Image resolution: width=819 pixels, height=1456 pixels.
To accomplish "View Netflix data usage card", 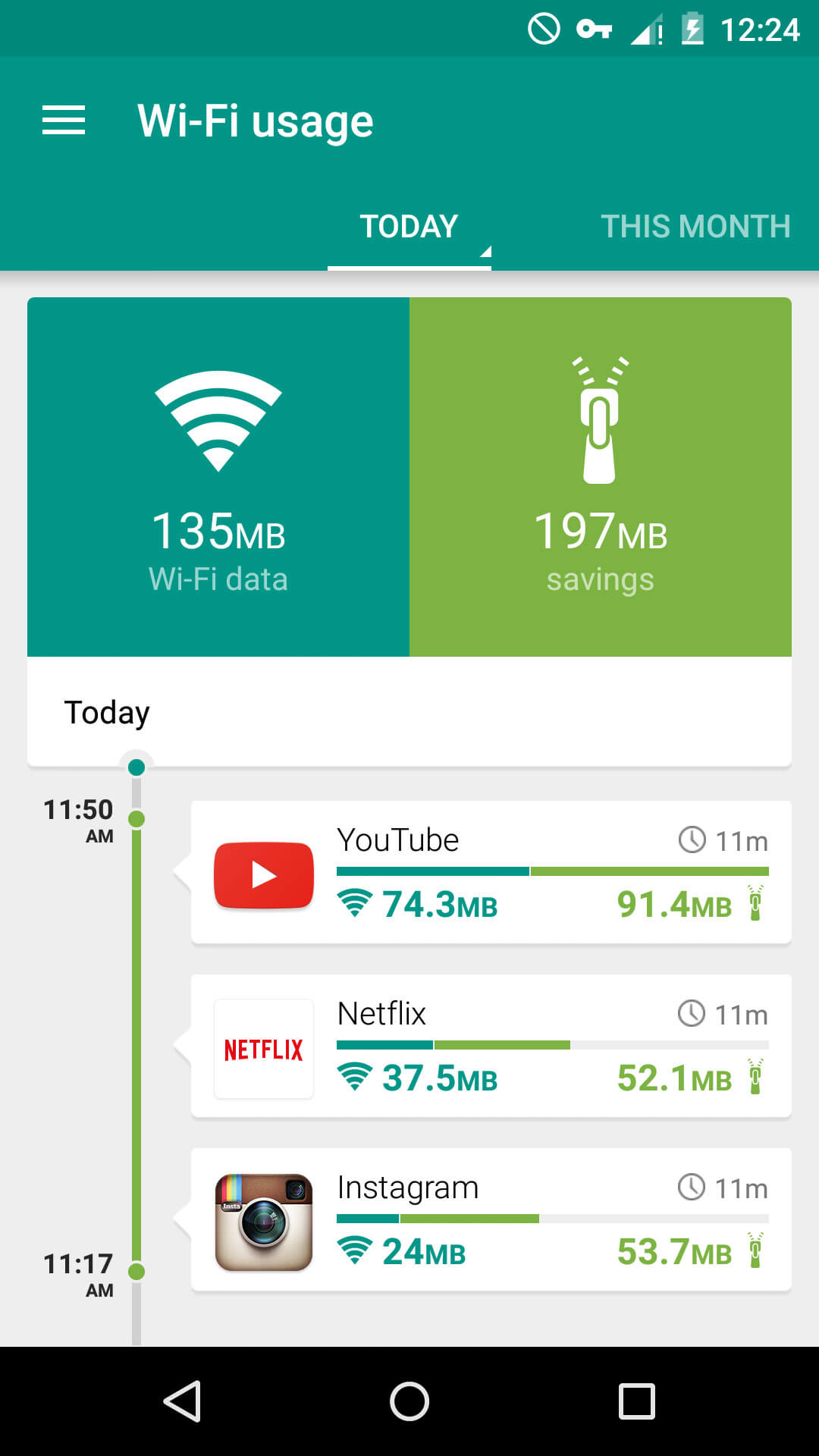I will click(491, 1046).
